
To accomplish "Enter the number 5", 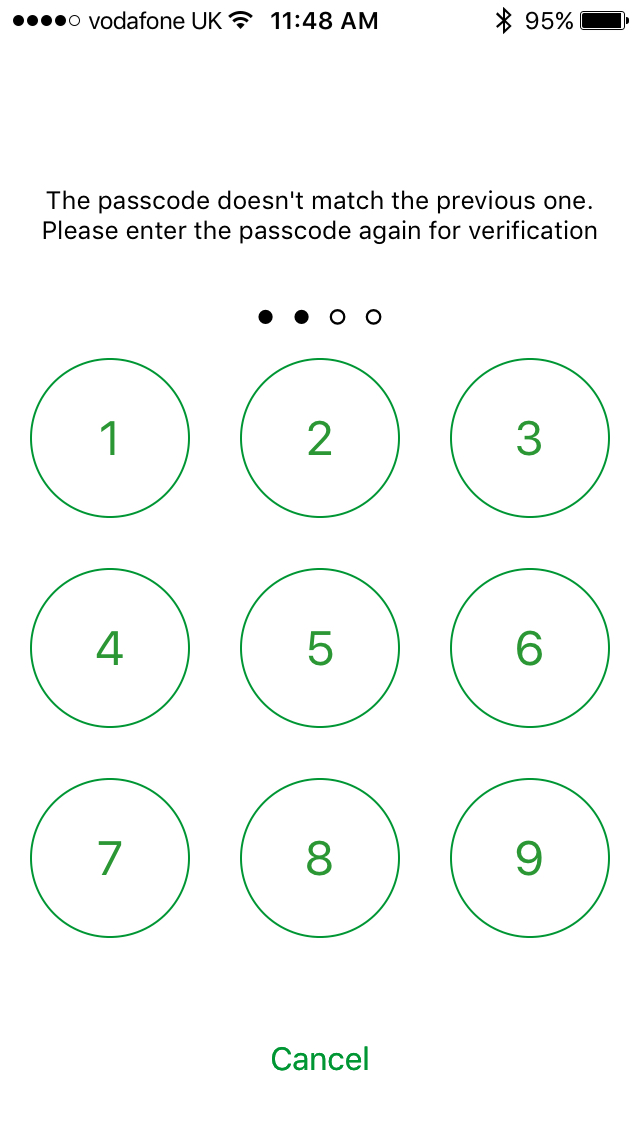I will click(x=320, y=648).
